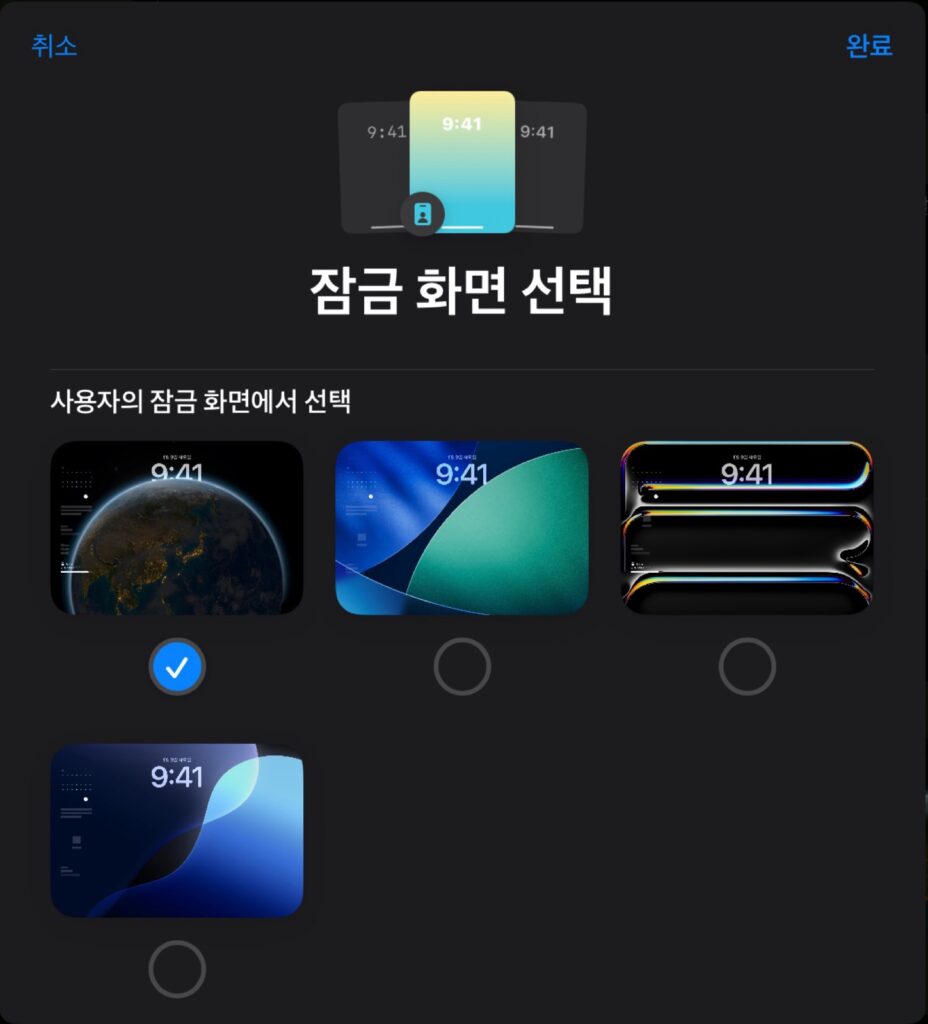The image size is (928, 1024).
Task: Check the circle under dark blue wave wallpaper
Action: coord(177,969)
